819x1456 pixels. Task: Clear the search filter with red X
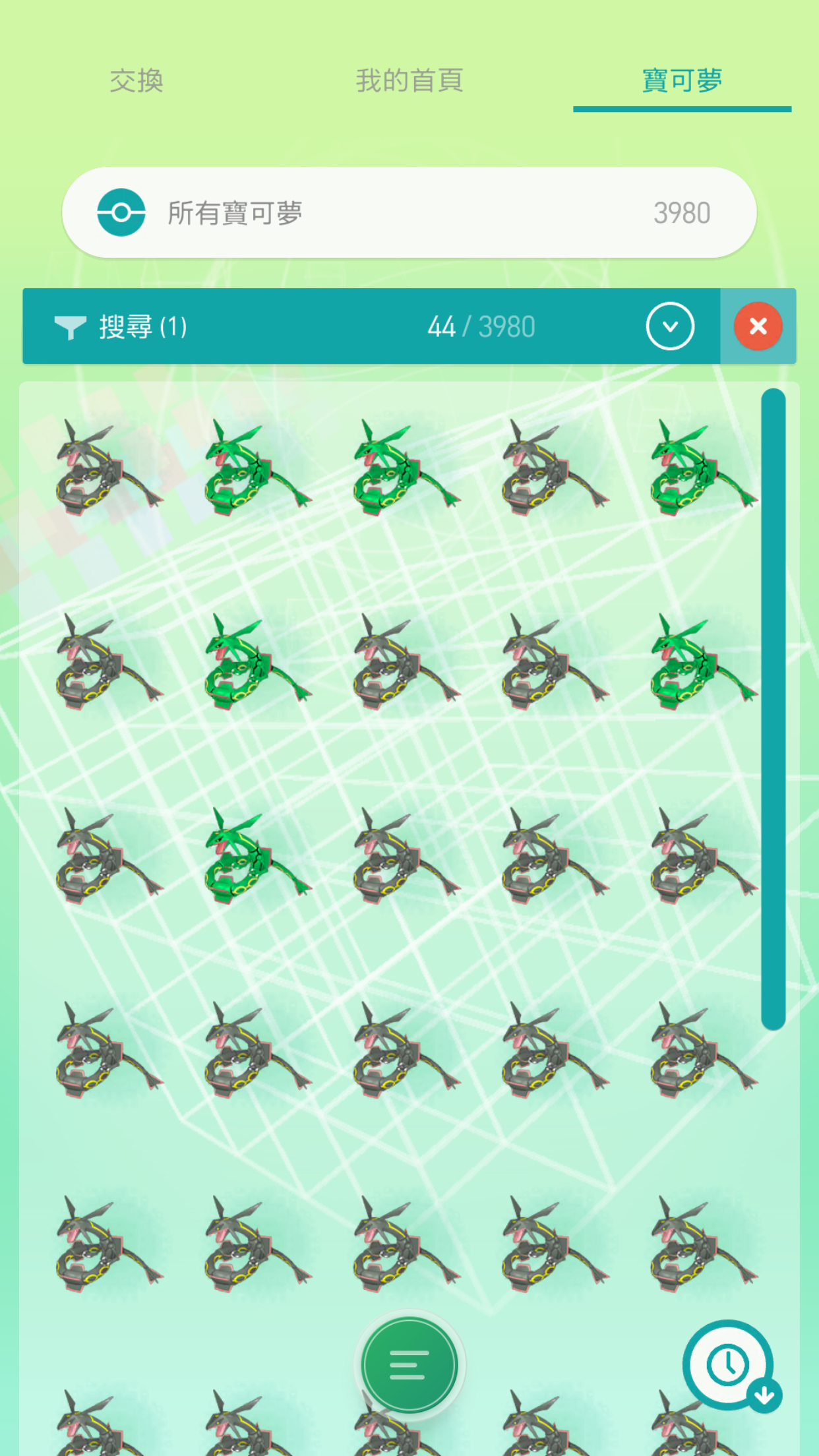click(758, 326)
